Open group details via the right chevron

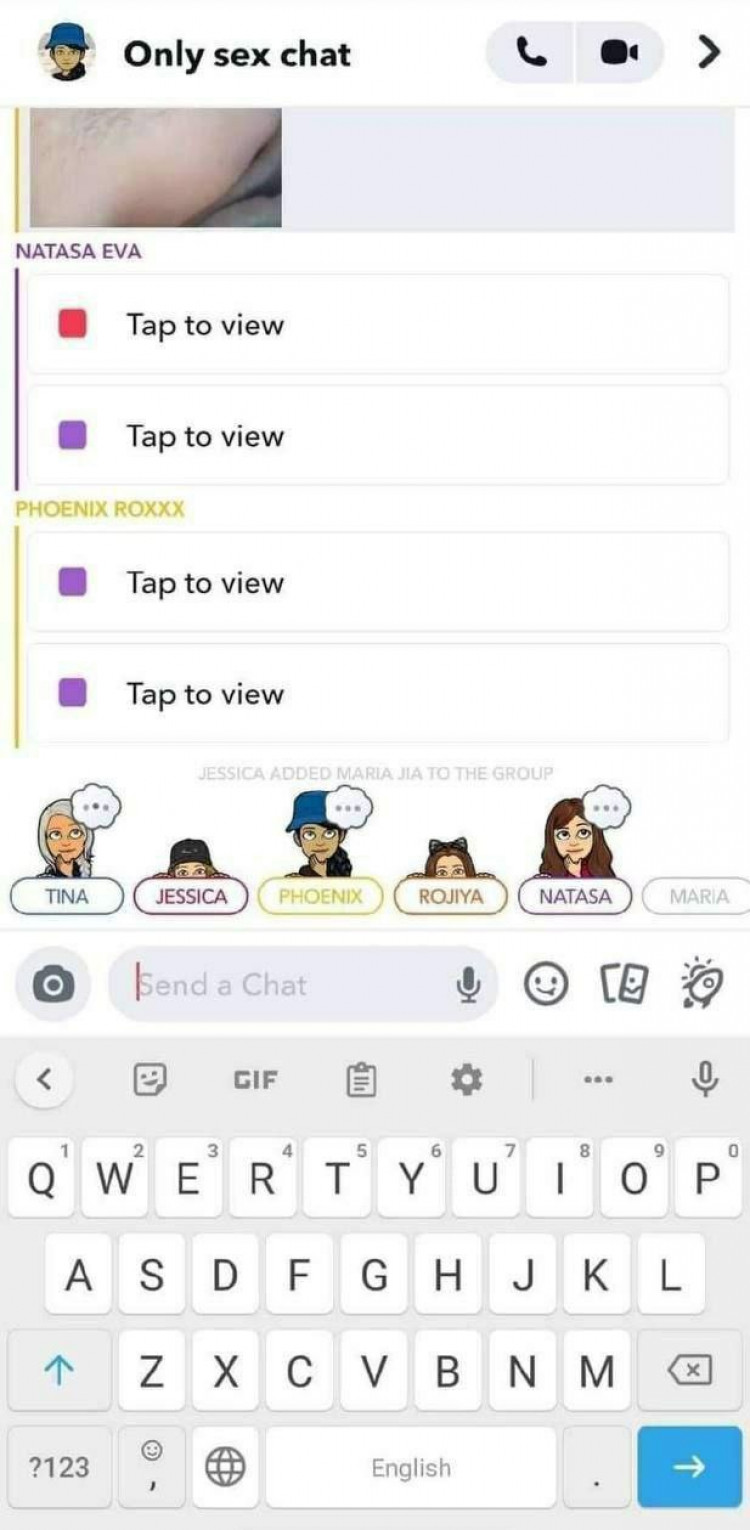coord(708,52)
